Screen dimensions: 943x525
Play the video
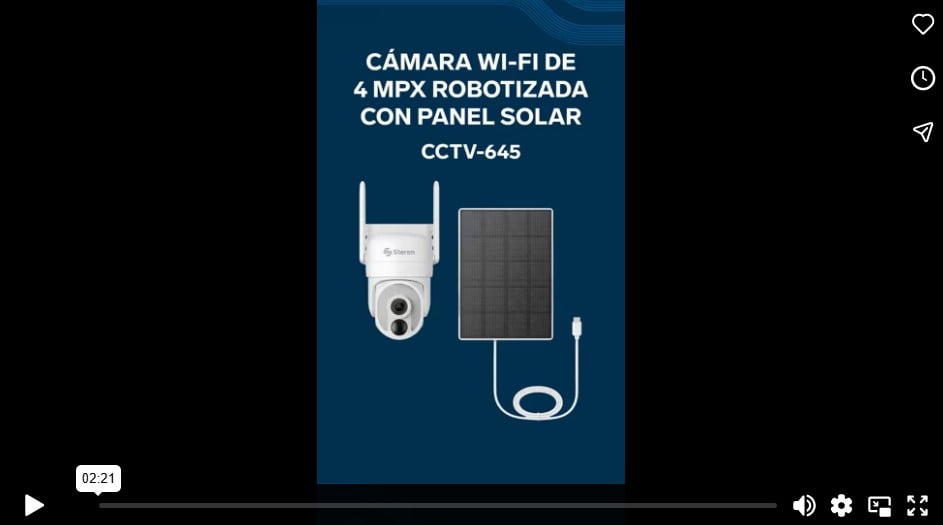[34, 506]
